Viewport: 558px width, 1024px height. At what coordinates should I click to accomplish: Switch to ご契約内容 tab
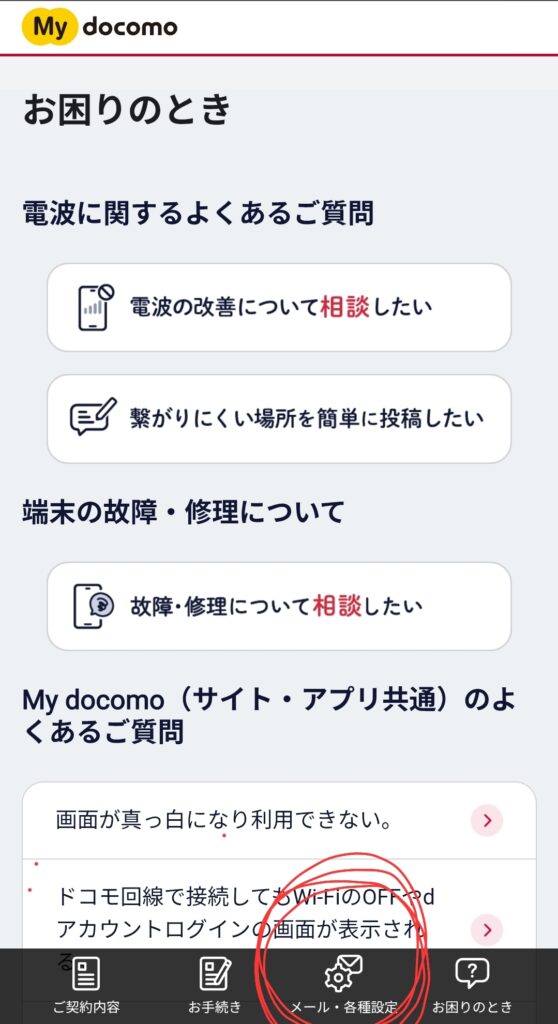[x=86, y=985]
